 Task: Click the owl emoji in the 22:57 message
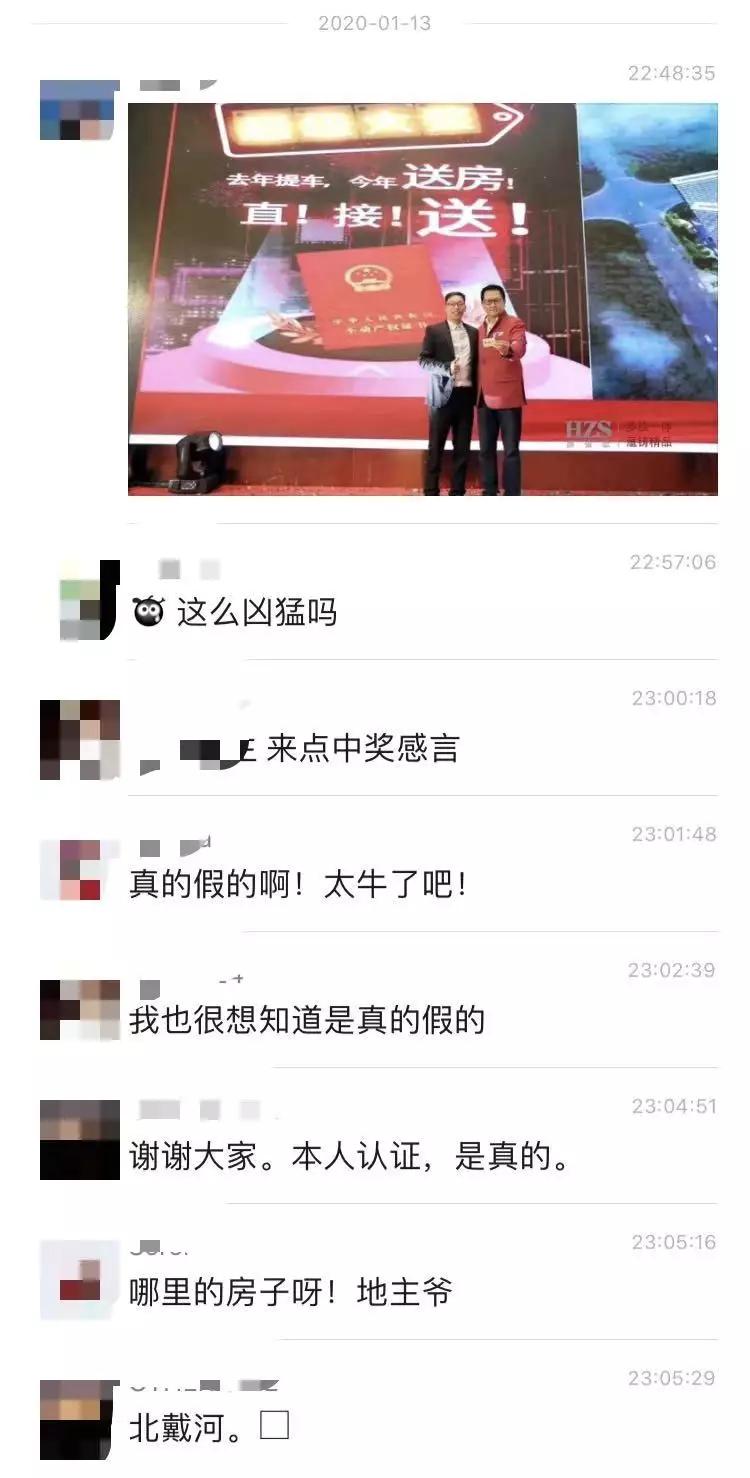pos(146,611)
